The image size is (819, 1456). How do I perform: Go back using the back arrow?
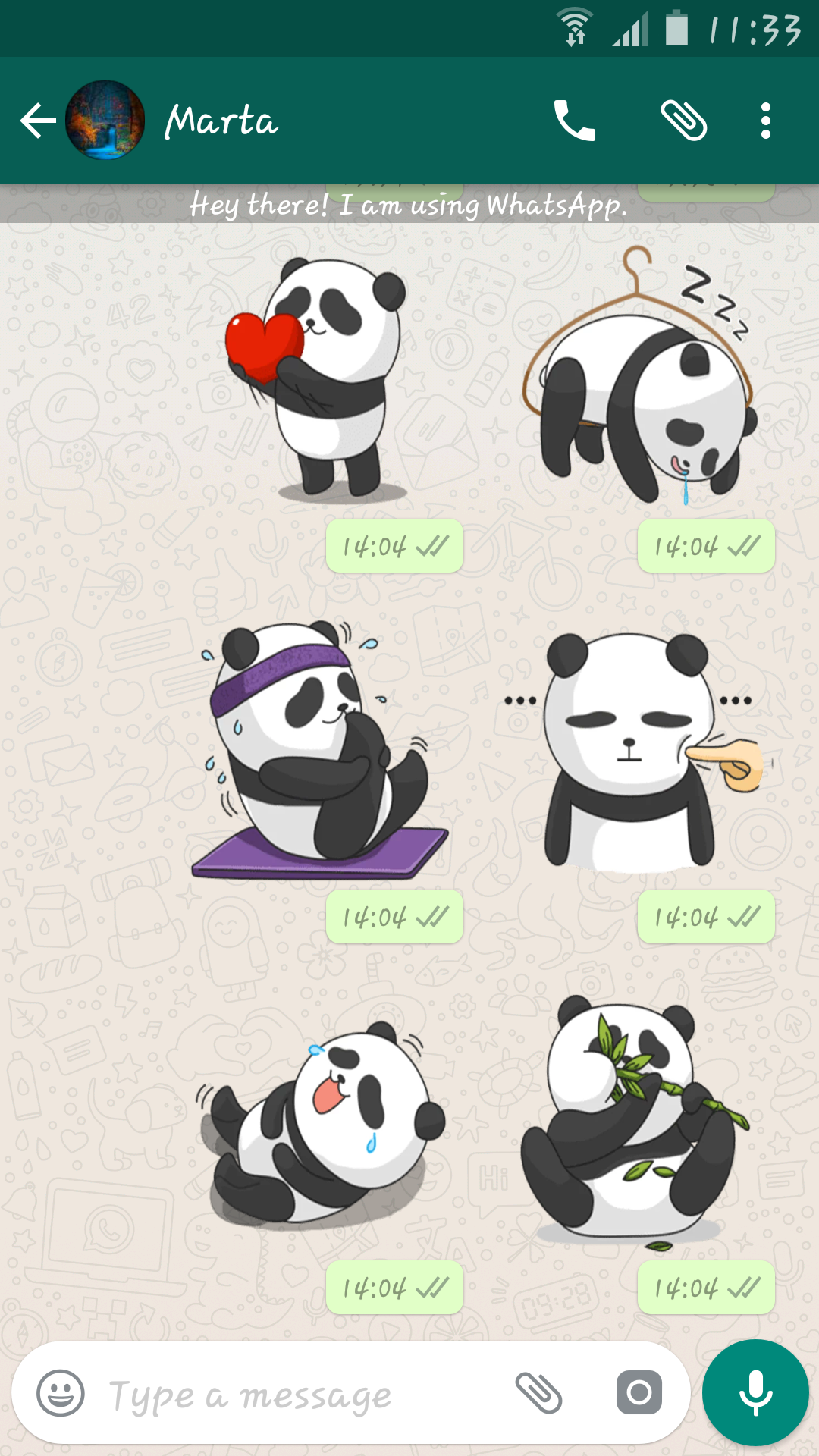click(x=36, y=120)
